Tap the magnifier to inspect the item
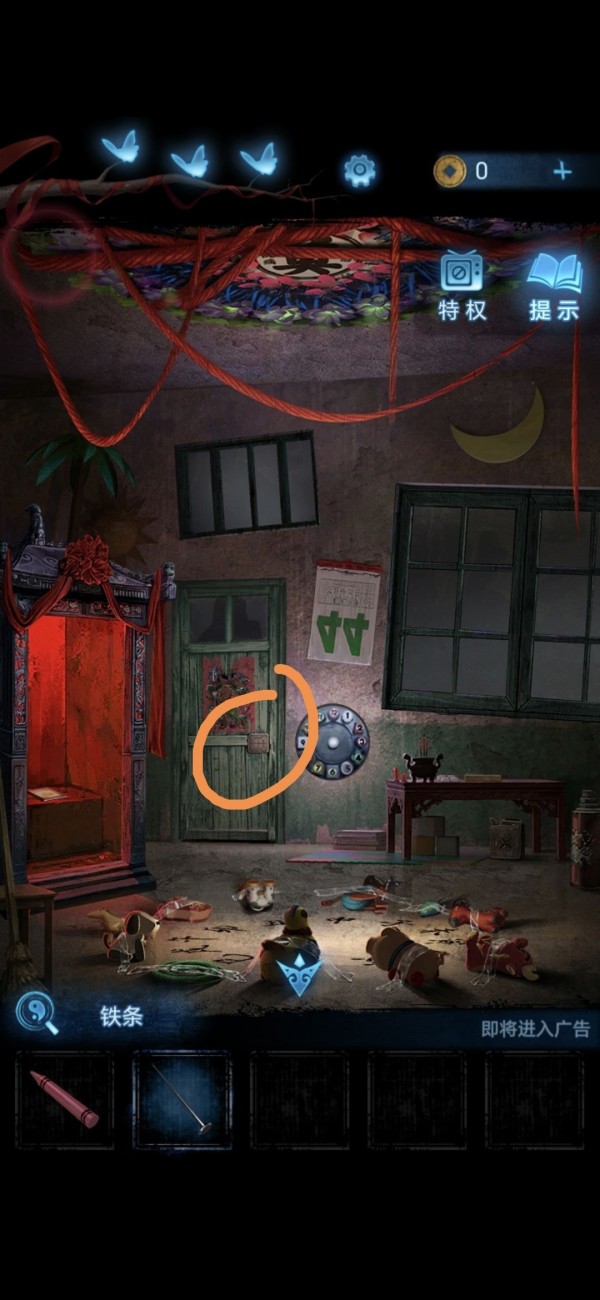Viewport: 600px width, 1300px height. (x=37, y=1016)
